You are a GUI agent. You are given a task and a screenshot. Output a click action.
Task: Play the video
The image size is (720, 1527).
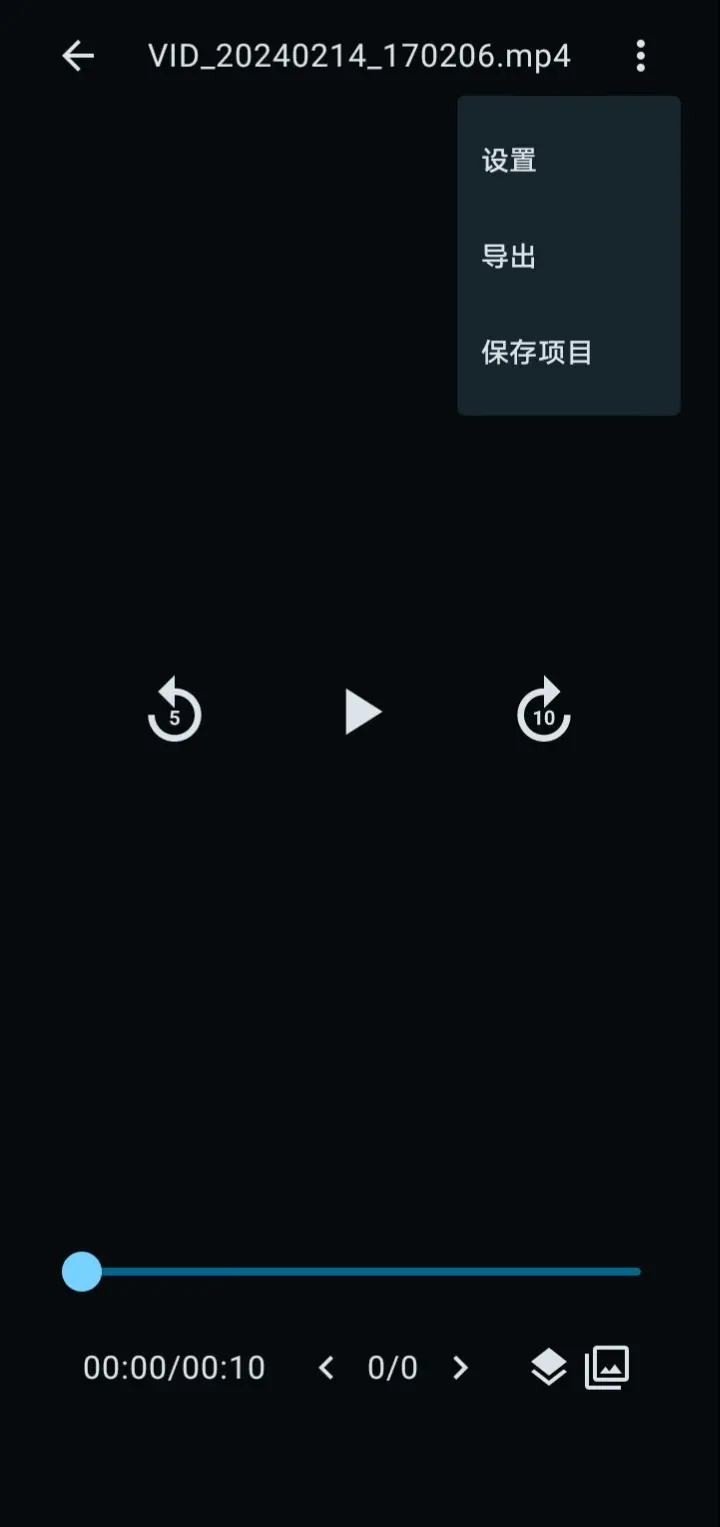pyautogui.click(x=362, y=712)
